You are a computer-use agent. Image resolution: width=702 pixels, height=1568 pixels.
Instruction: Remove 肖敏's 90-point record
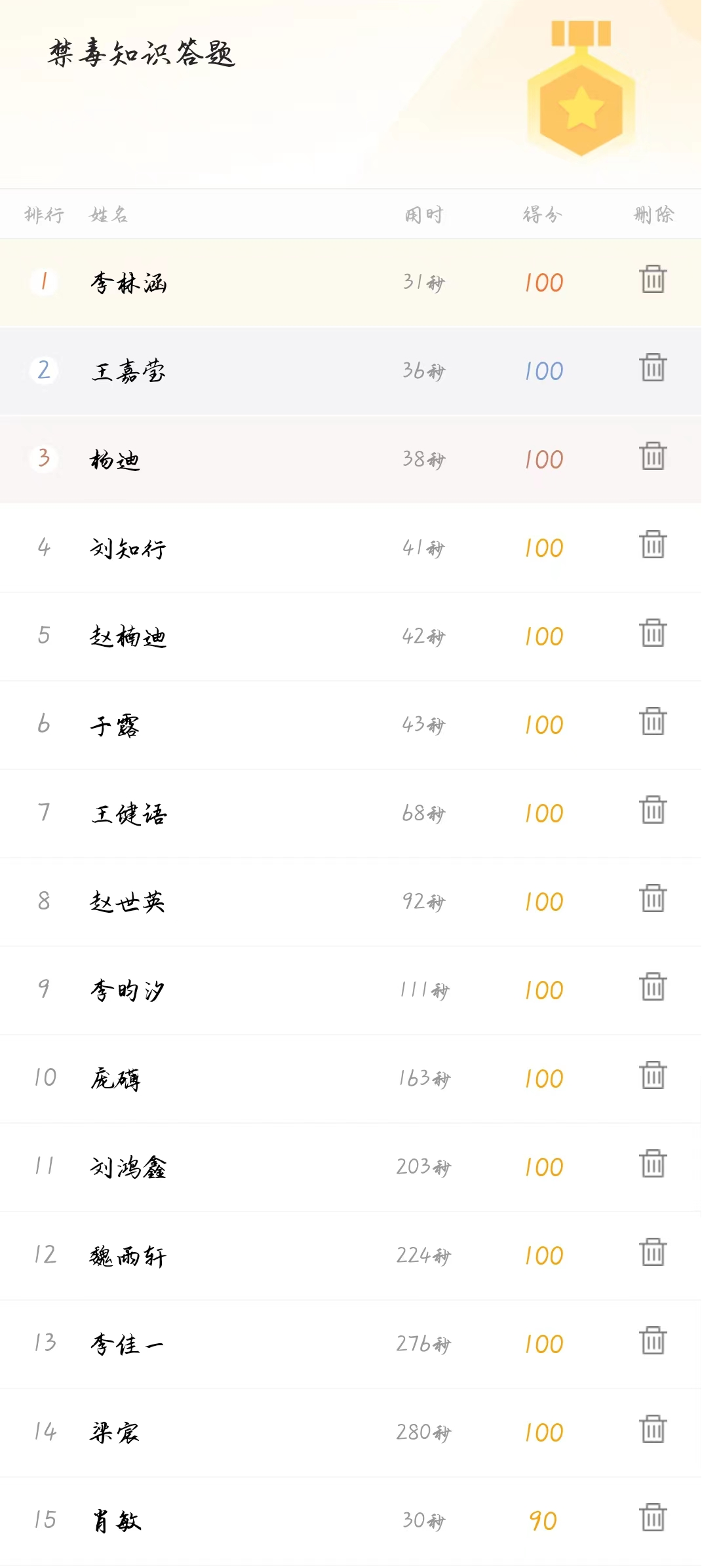coord(653,1518)
